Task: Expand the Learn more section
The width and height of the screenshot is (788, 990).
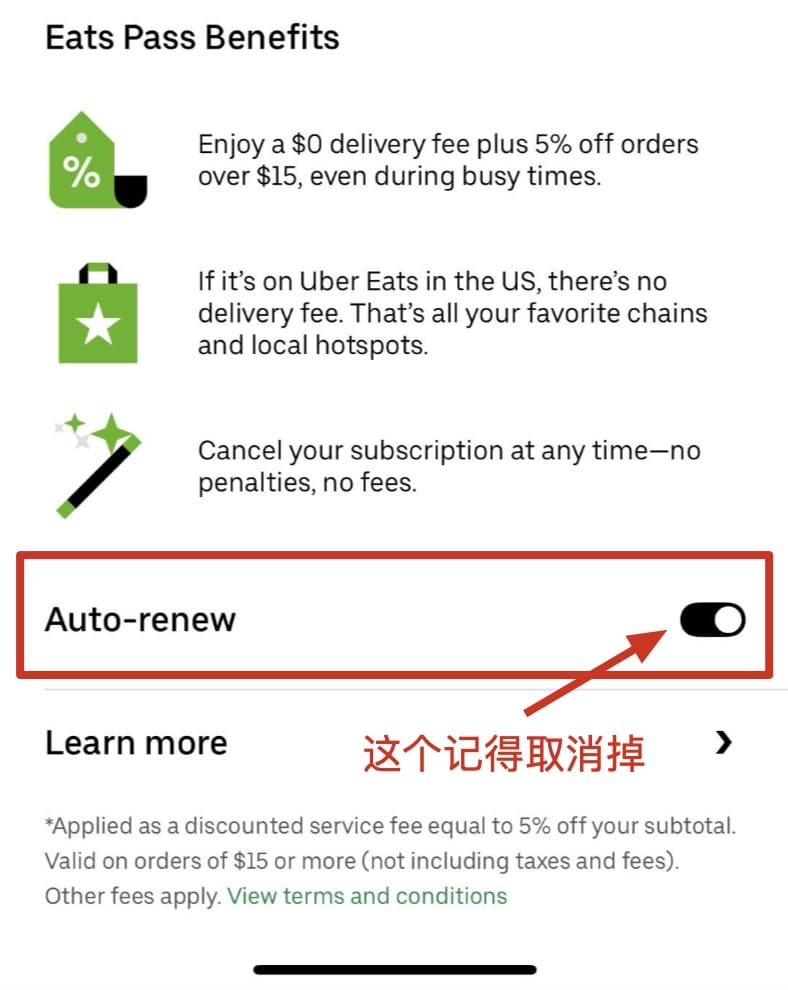Action: tap(135, 742)
